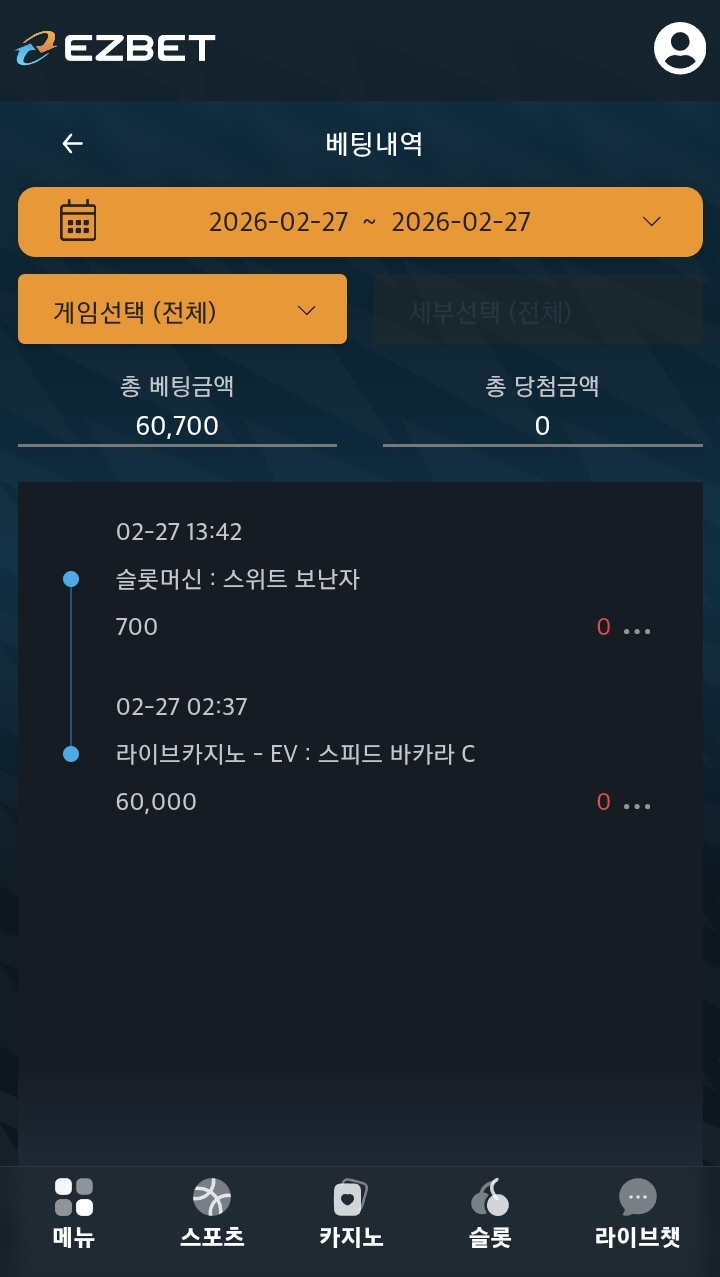This screenshot has width=720, height=1277.
Task: Go back from 베팅내역 page
Action: (x=72, y=144)
